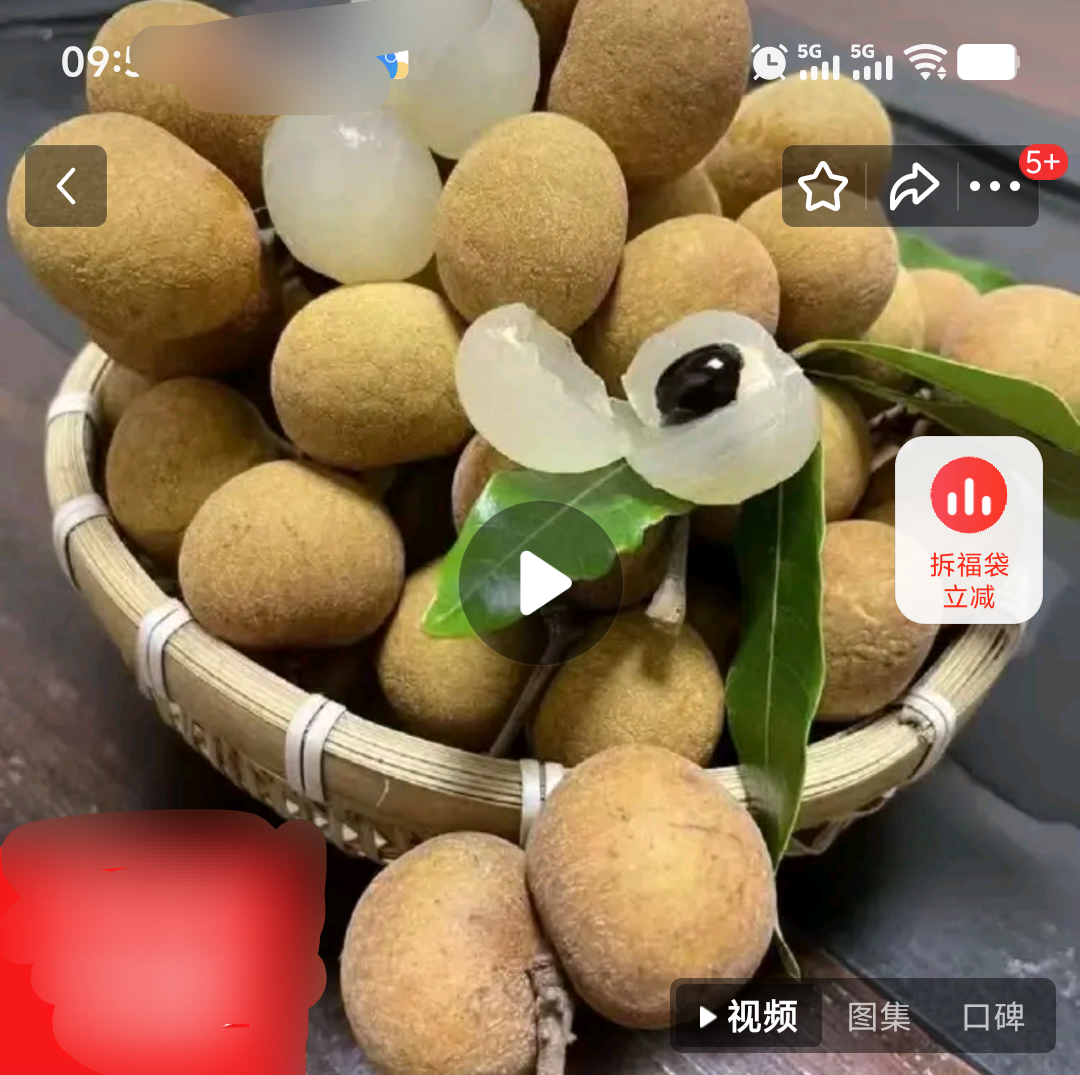The height and width of the screenshot is (1075, 1080).
Task: Play the product video
Action: [x=541, y=583]
